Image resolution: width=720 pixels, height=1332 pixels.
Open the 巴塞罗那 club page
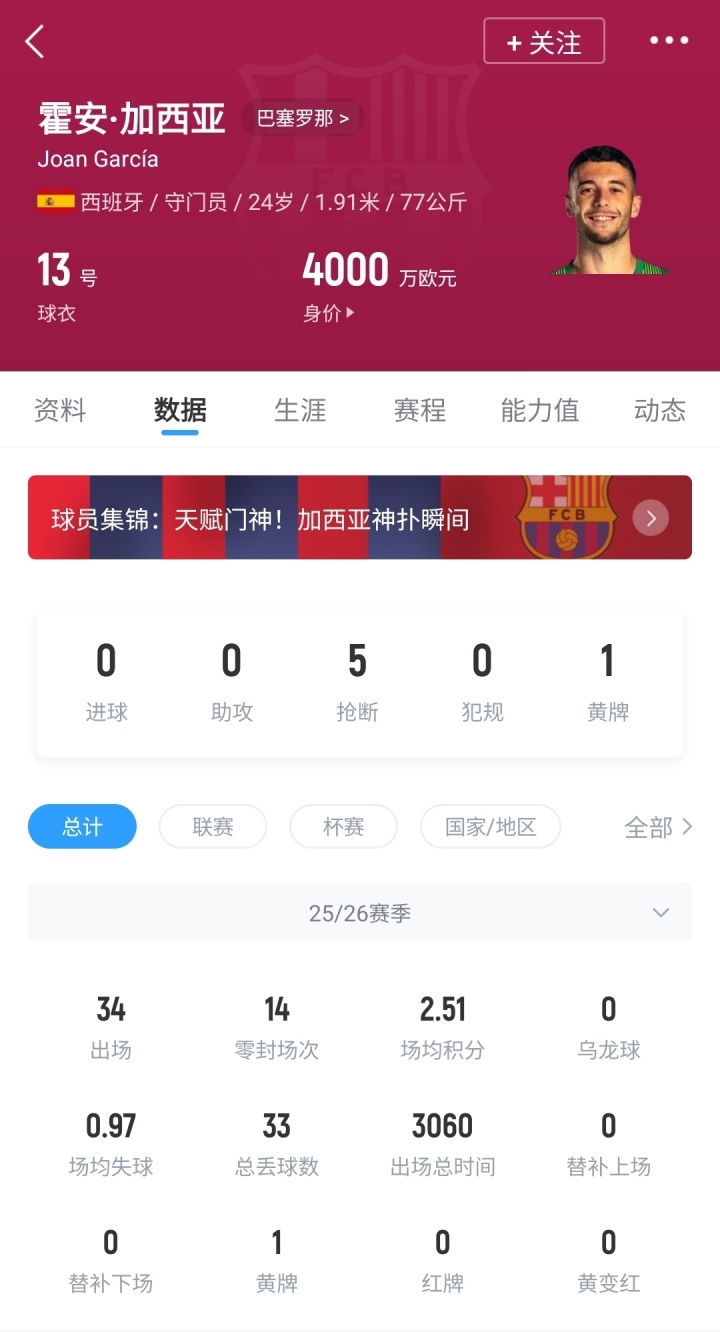[x=303, y=118]
